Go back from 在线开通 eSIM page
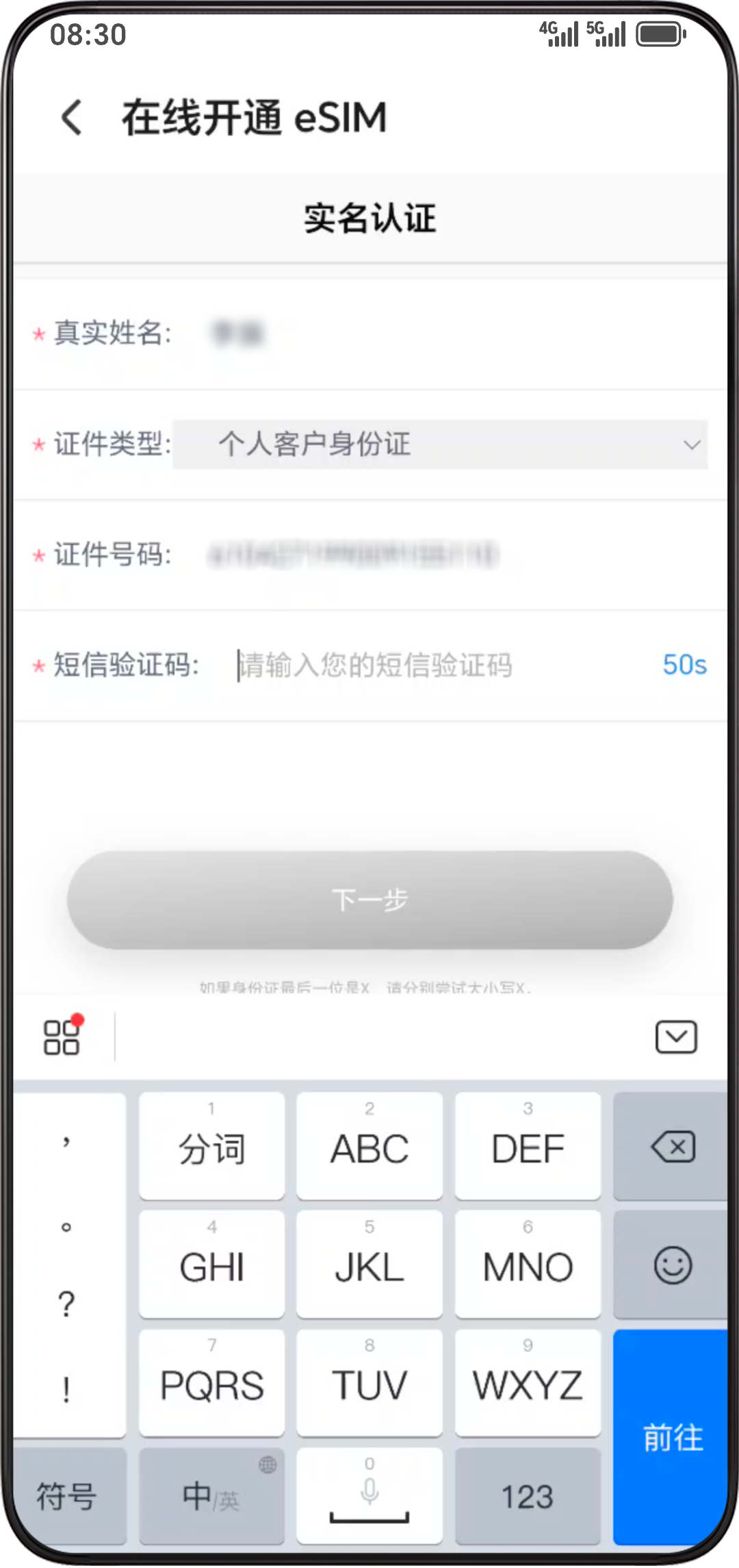The image size is (739, 1568). pos(72,118)
